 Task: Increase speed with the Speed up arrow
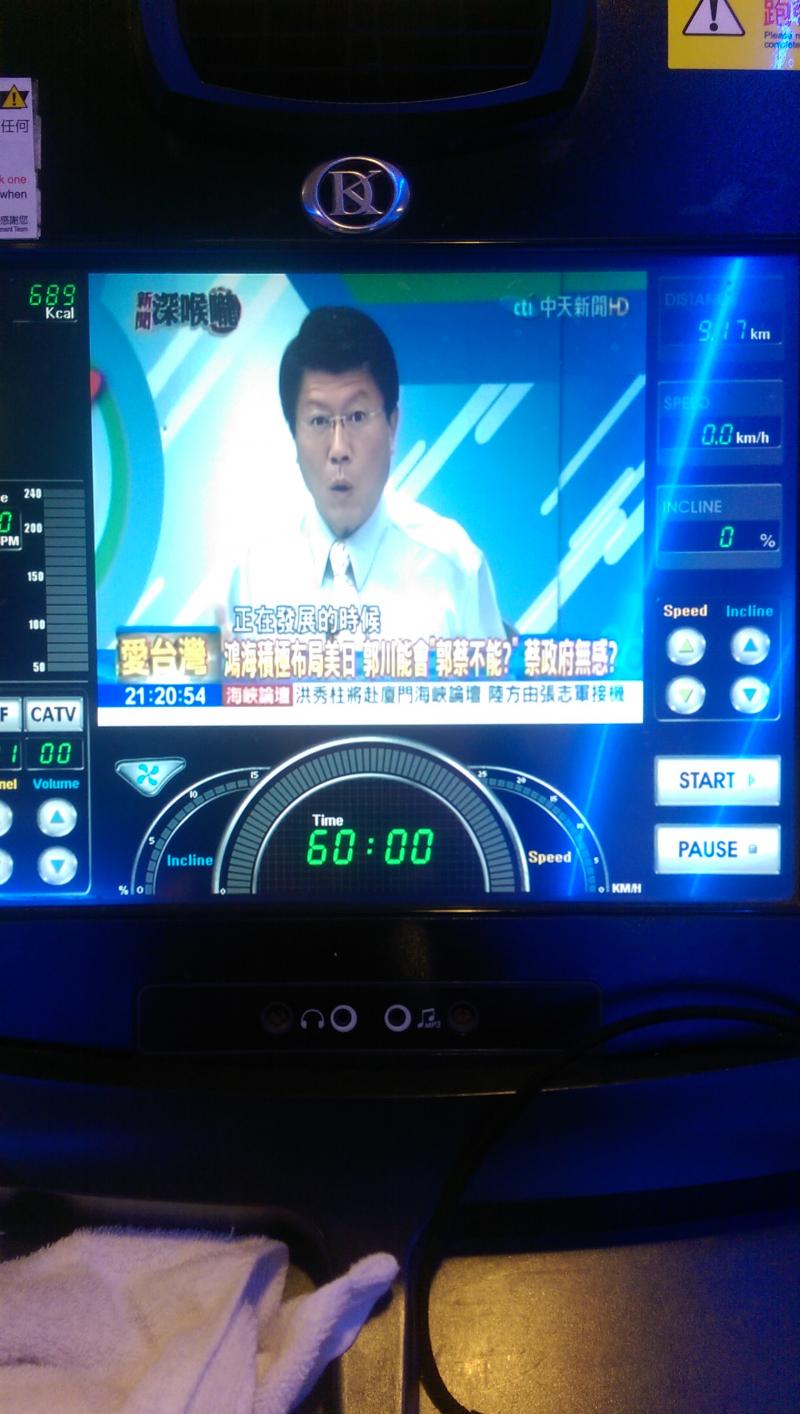click(686, 646)
